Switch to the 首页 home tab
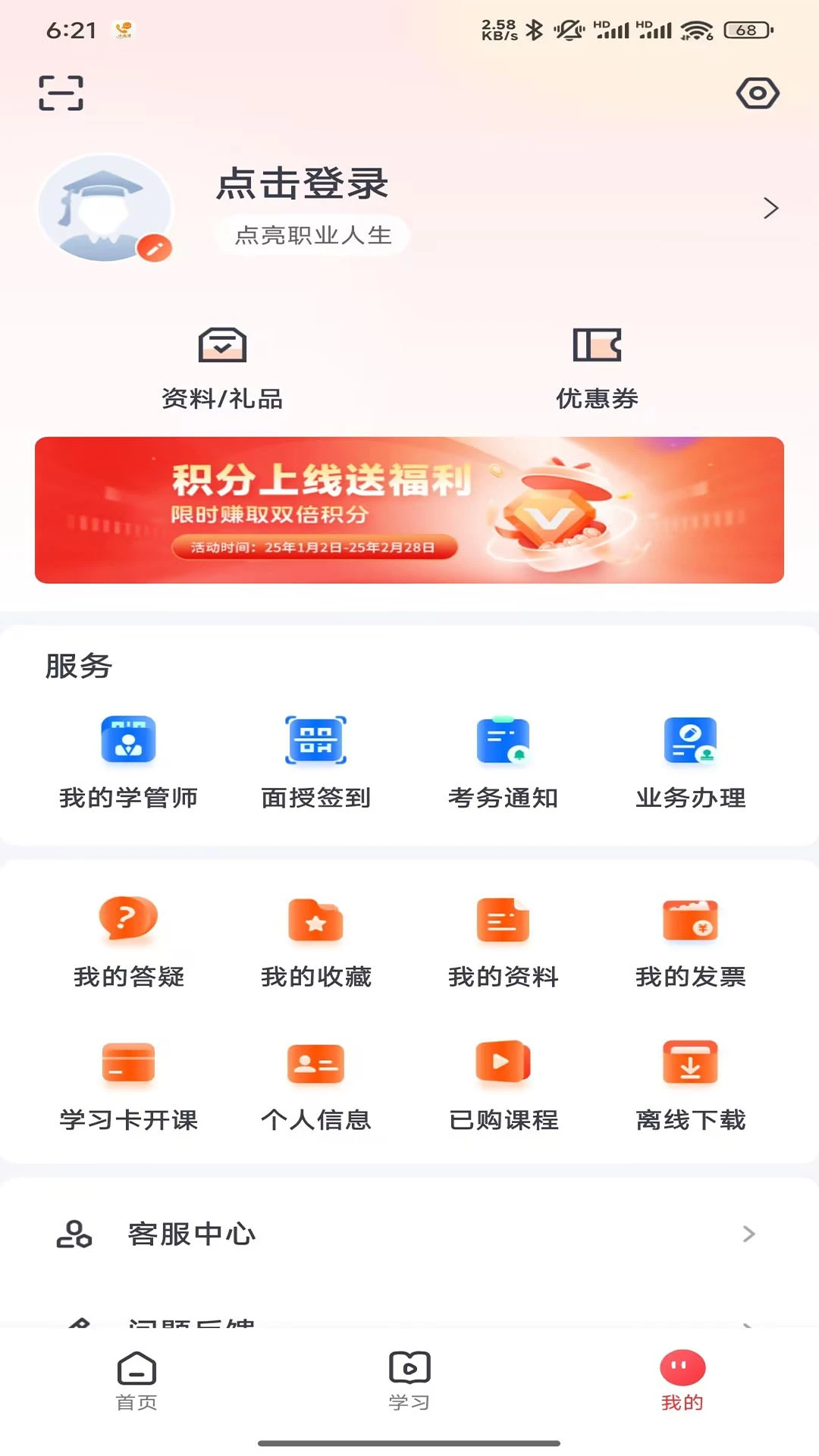The width and height of the screenshot is (819, 1456). 136,1382
